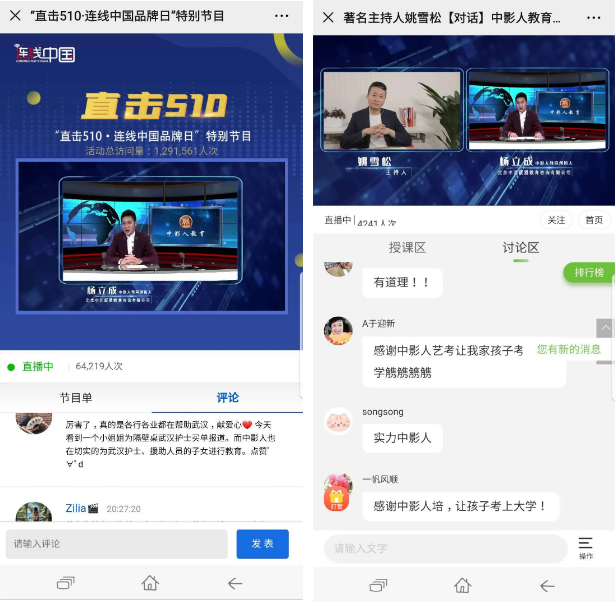The image size is (615, 609).
Task: Go to 首页 from the live room
Action: point(594,220)
